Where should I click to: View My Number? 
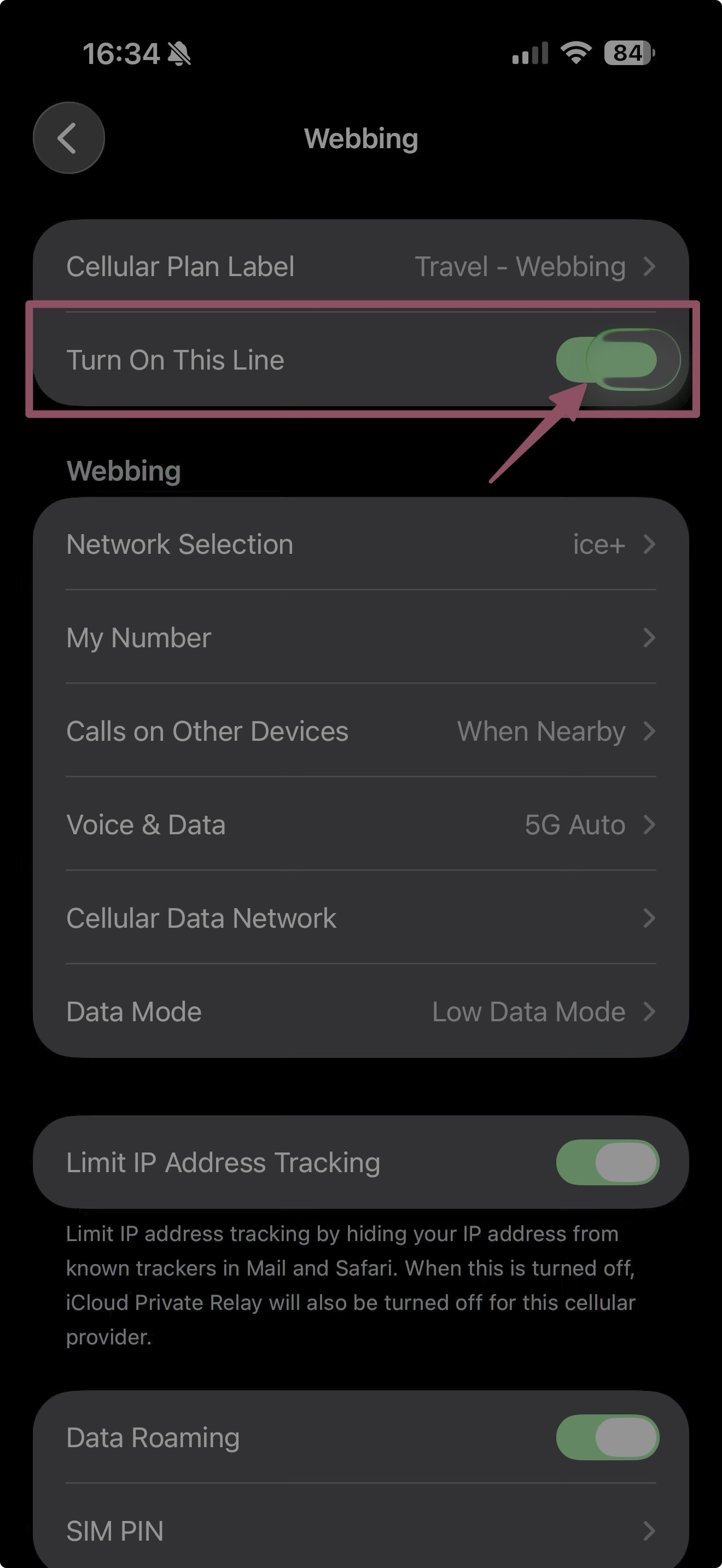(x=361, y=637)
